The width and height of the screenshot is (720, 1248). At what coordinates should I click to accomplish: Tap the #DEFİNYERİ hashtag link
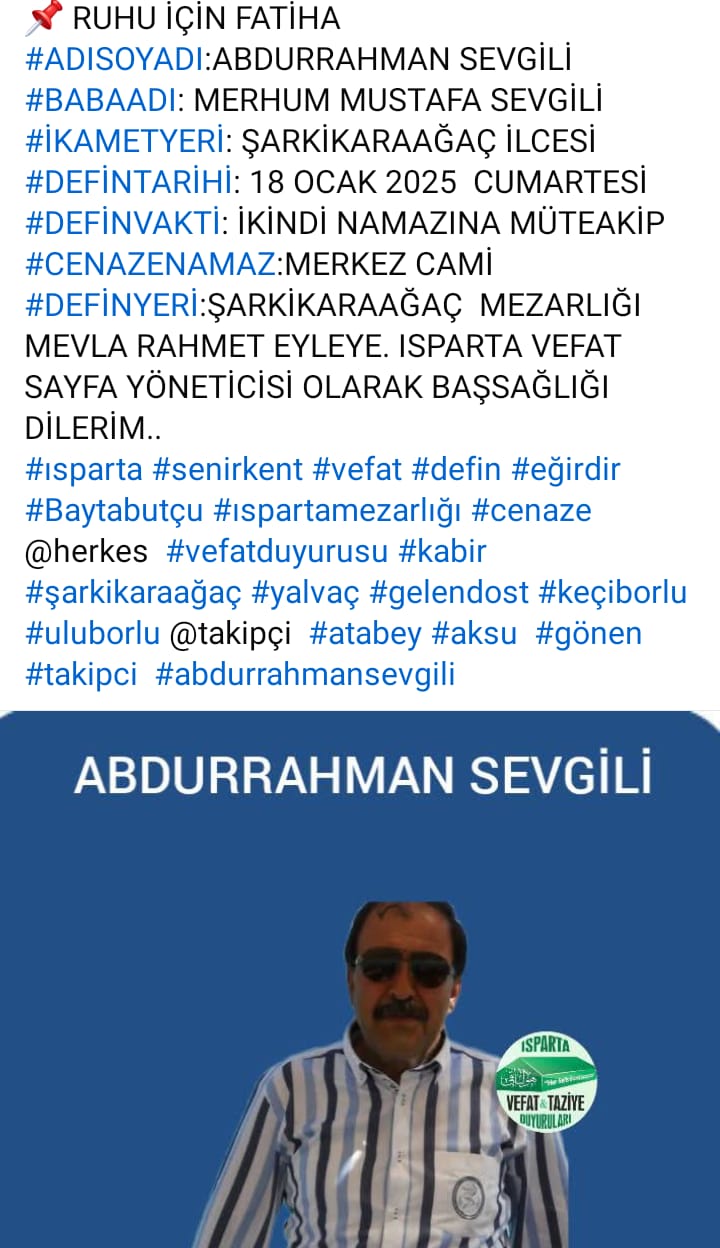coord(113,306)
